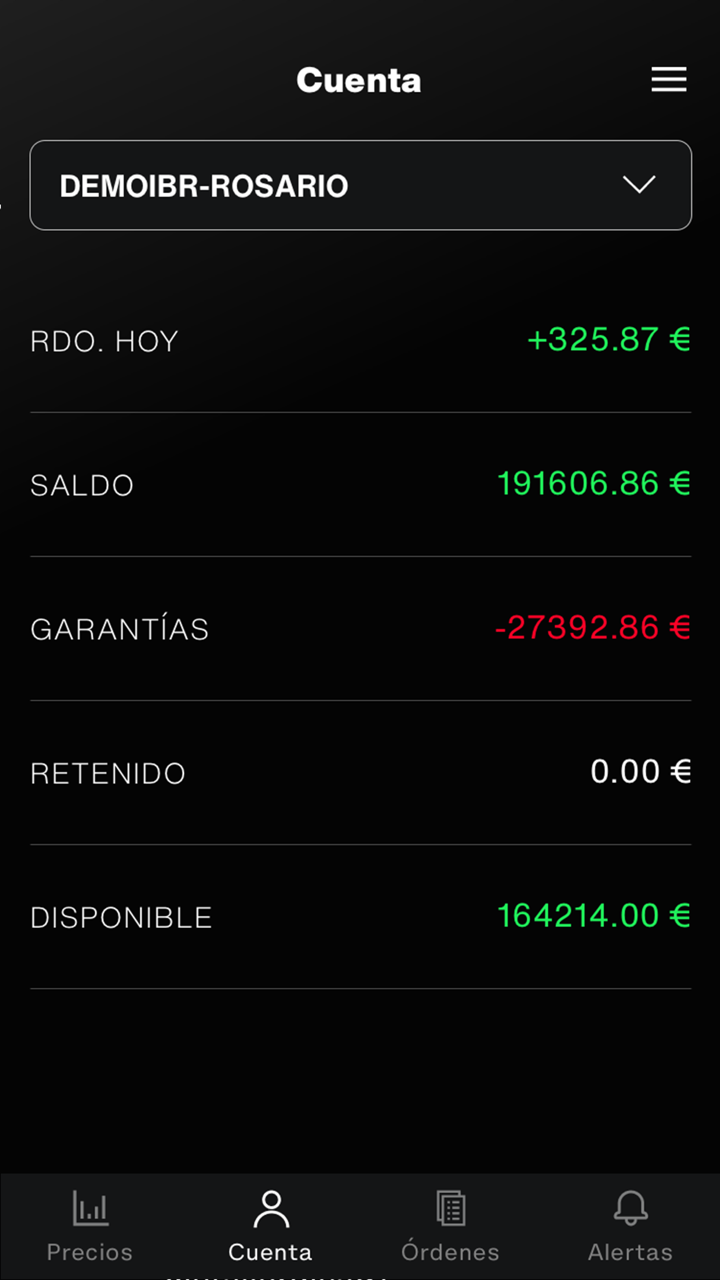Image resolution: width=720 pixels, height=1280 pixels.
Task: Open the Órdenes section
Action: coord(451,1224)
